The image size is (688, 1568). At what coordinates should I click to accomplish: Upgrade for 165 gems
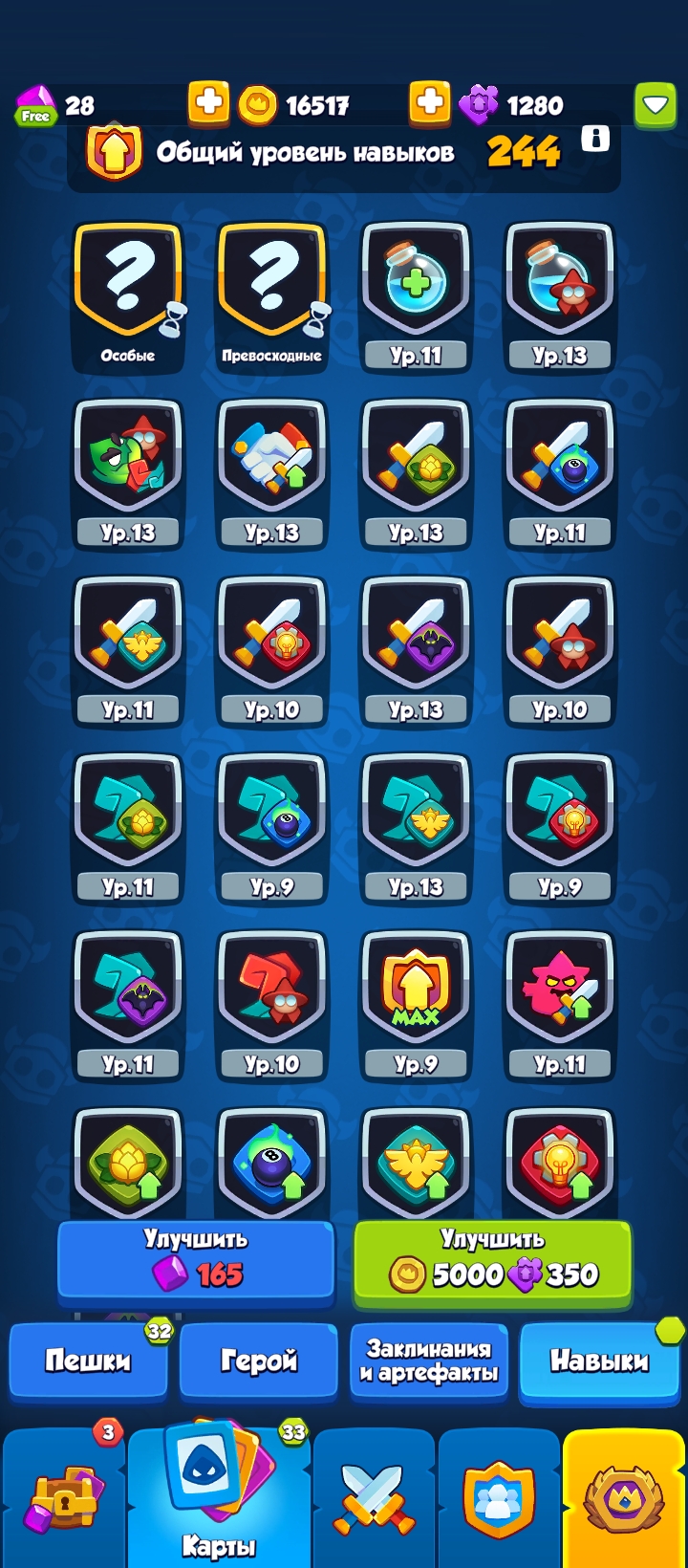click(196, 1261)
